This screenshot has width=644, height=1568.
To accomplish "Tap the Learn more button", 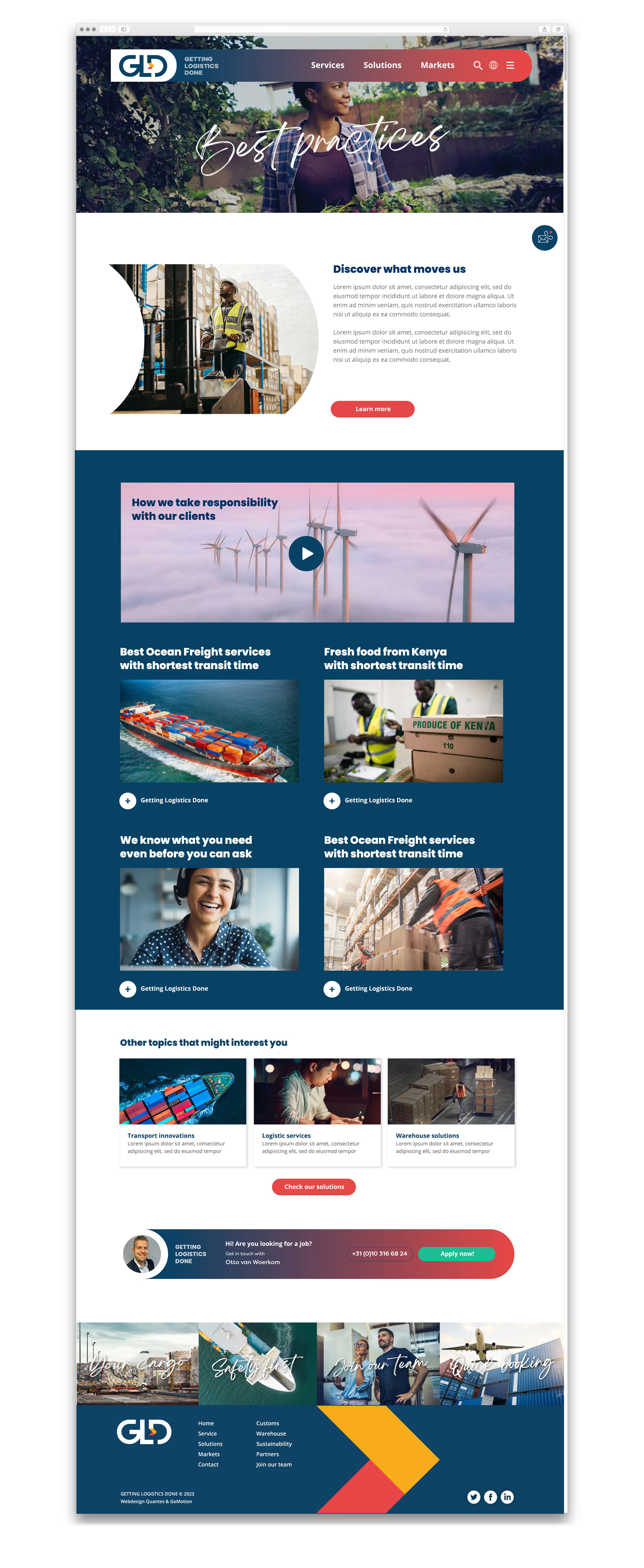I will click(x=372, y=409).
